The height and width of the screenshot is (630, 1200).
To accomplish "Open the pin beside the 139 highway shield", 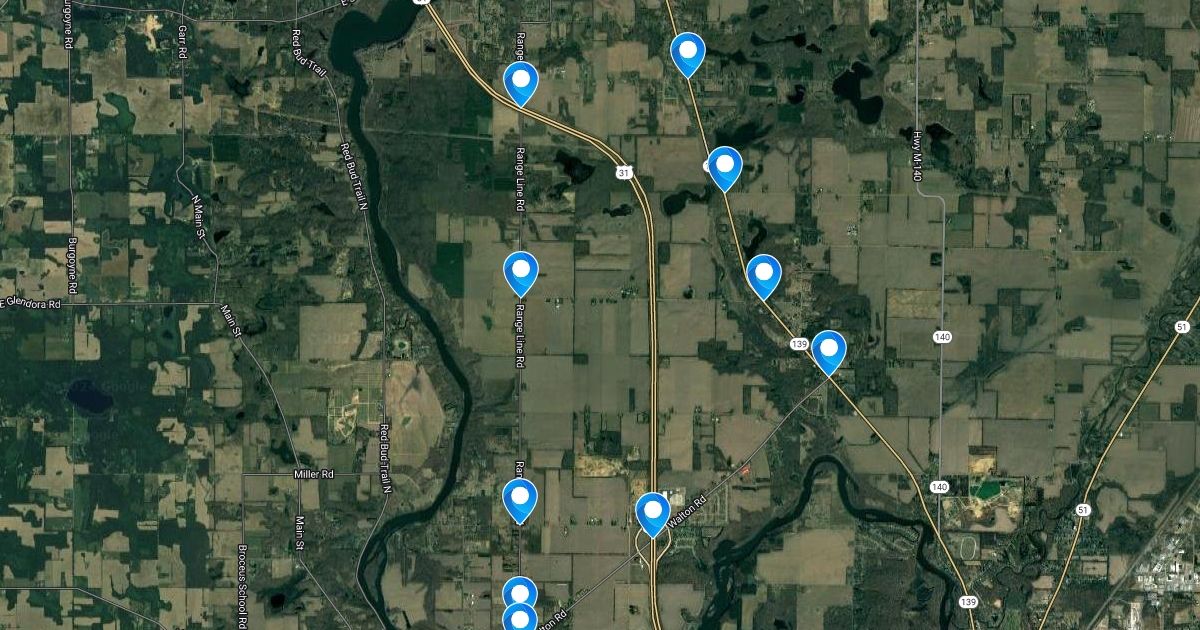I will [x=828, y=348].
